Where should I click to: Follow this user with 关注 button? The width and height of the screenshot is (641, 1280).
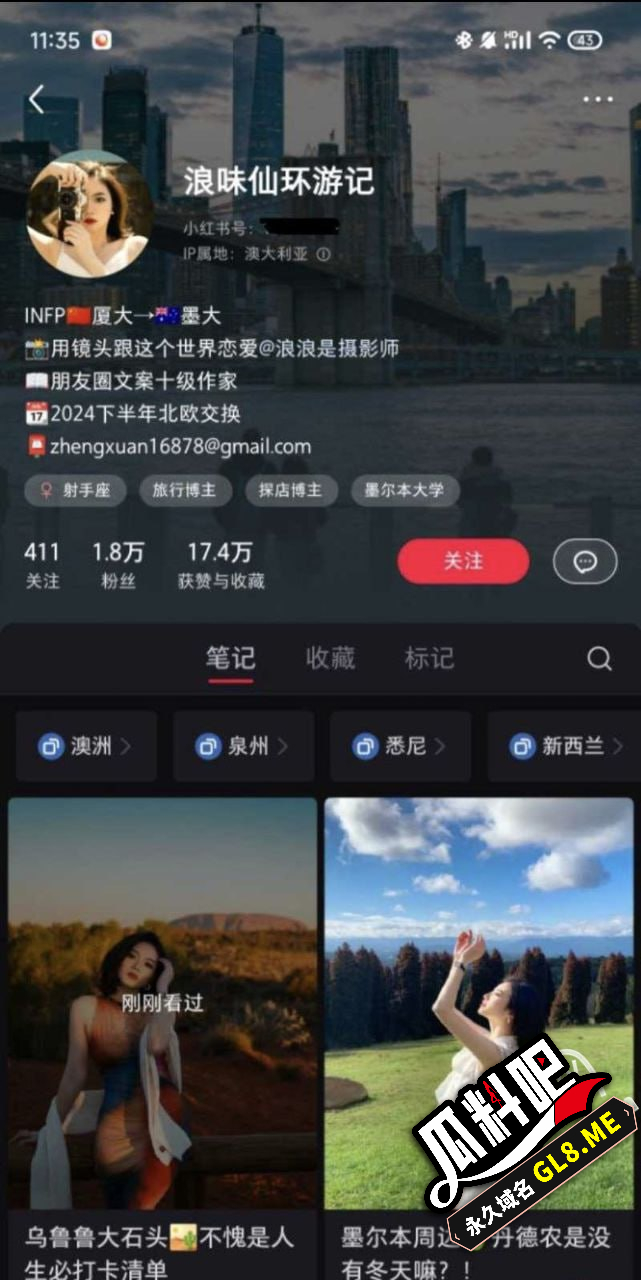463,561
